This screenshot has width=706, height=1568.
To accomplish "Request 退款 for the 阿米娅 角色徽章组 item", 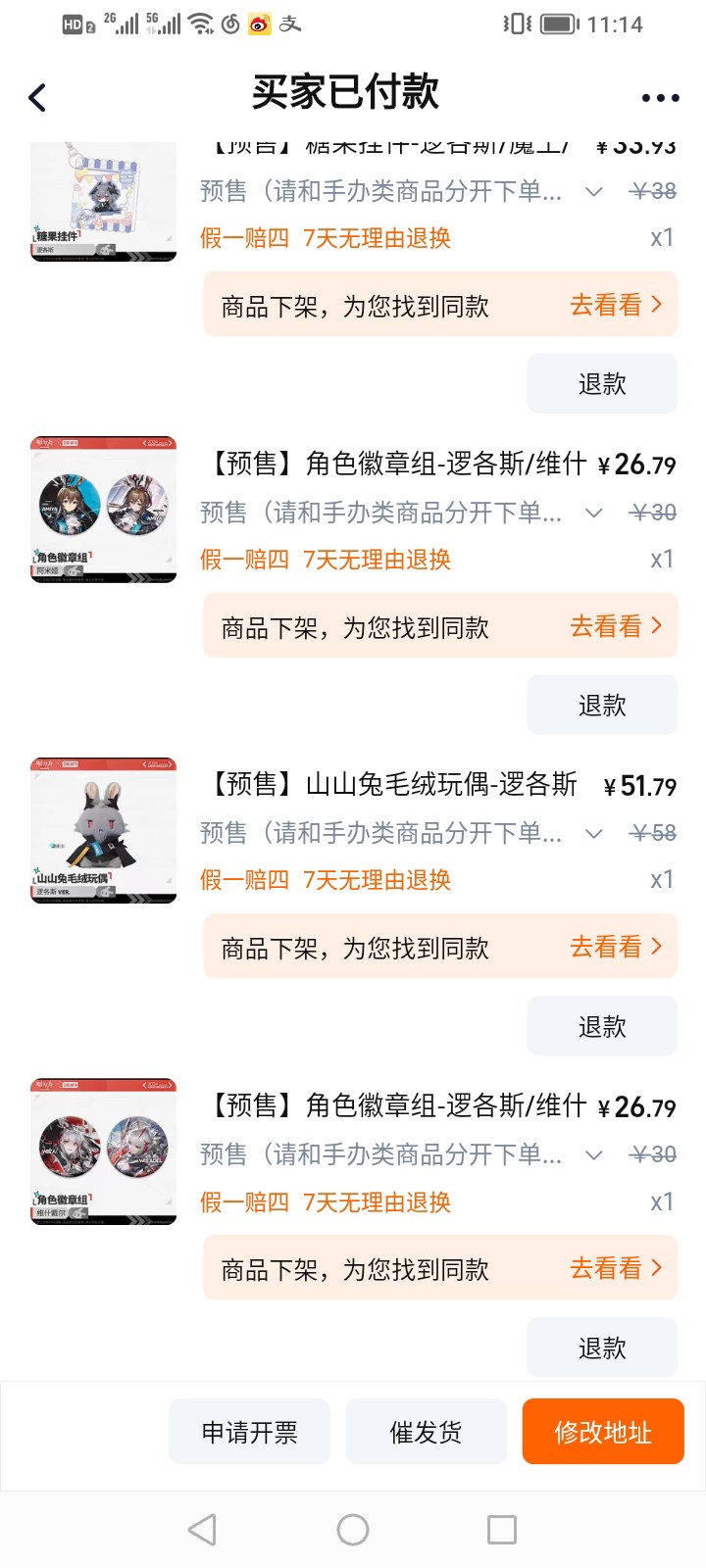I will point(602,705).
